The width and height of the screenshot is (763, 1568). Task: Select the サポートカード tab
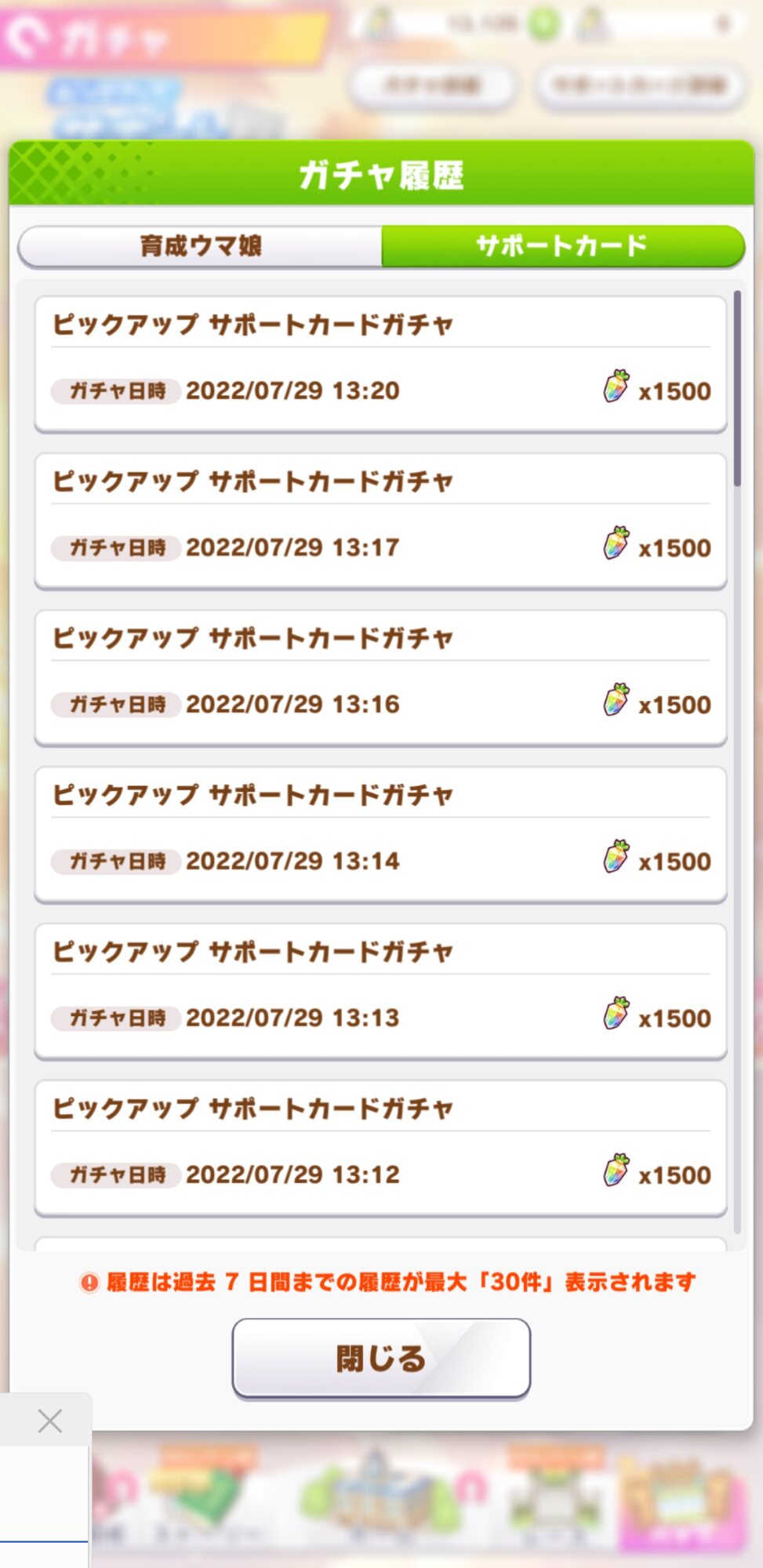561,246
